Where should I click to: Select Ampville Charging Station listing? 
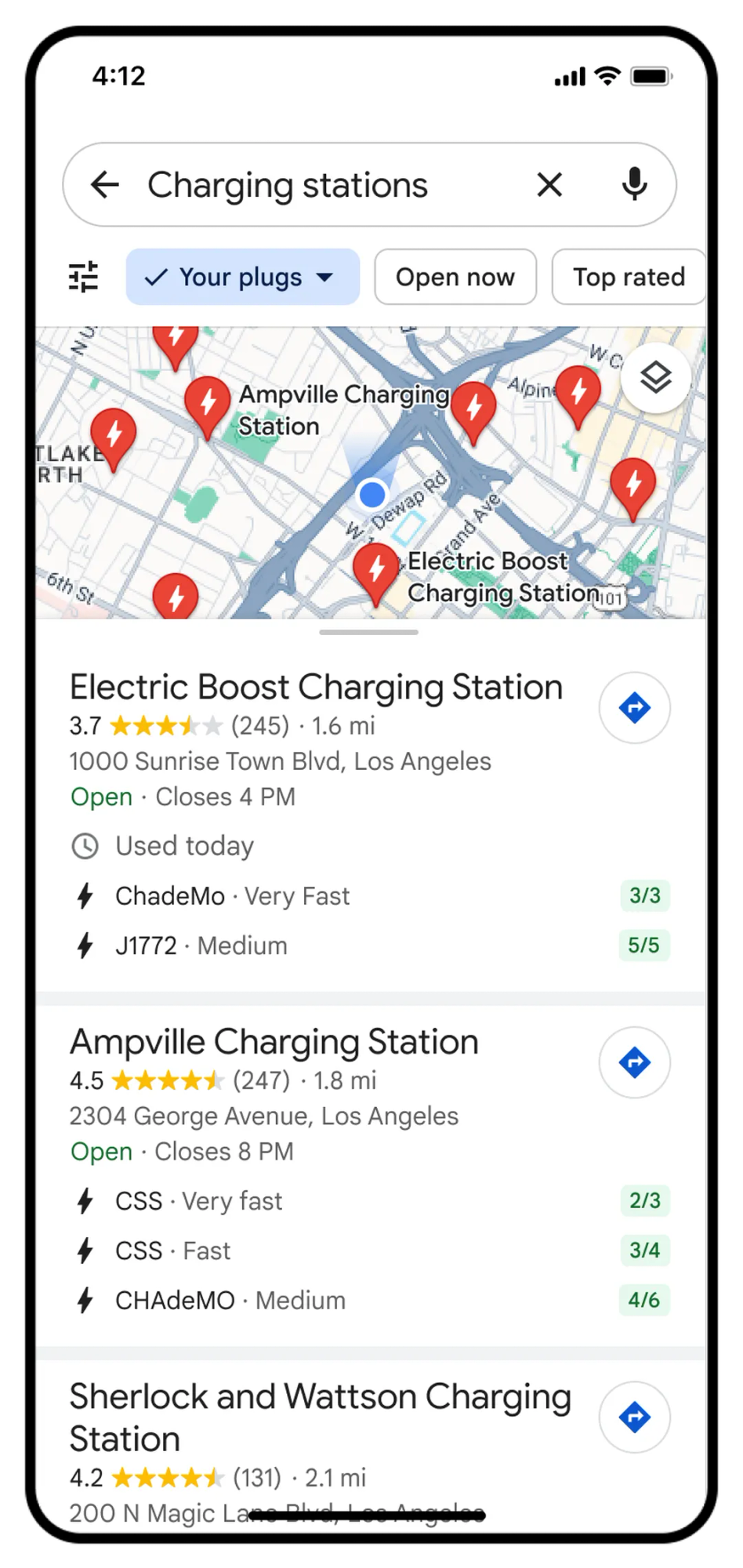(274, 1042)
